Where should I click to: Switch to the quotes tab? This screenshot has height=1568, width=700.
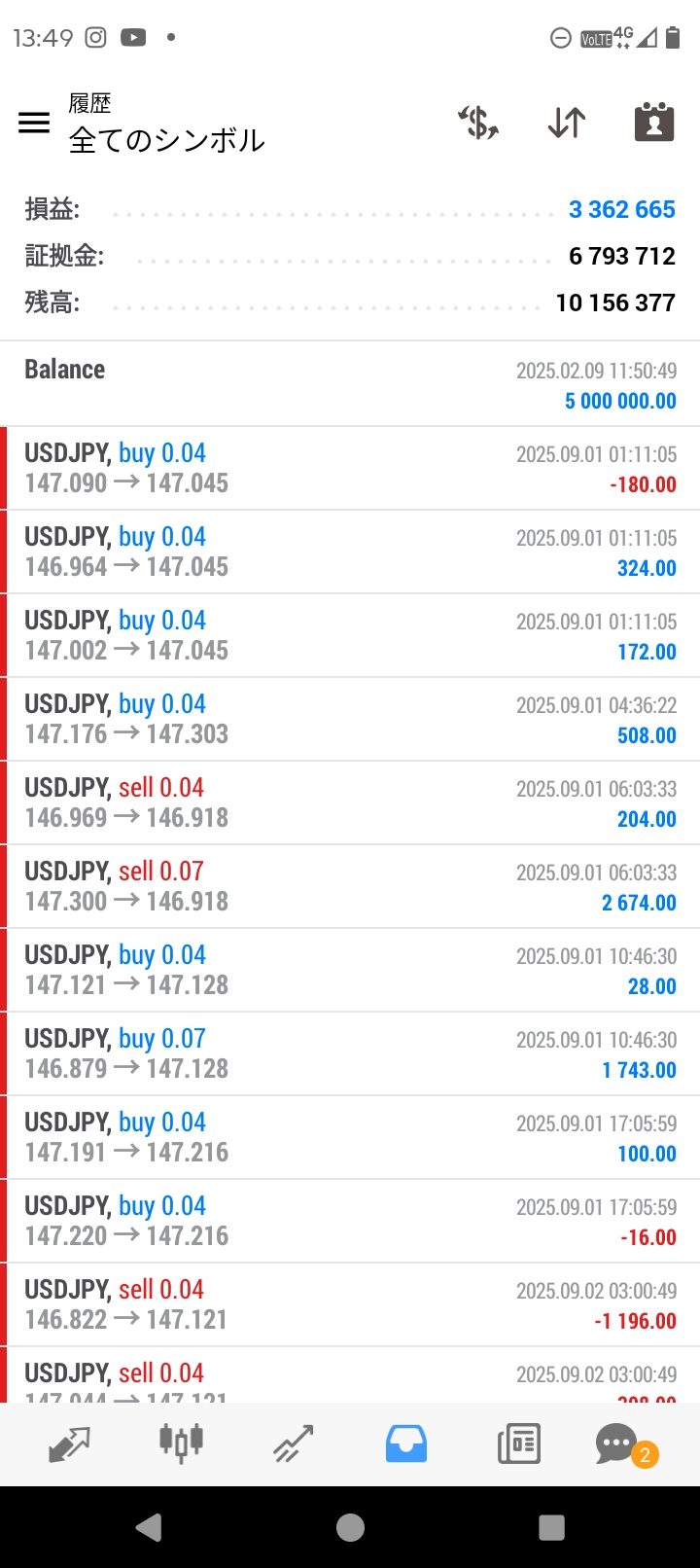[69, 1443]
